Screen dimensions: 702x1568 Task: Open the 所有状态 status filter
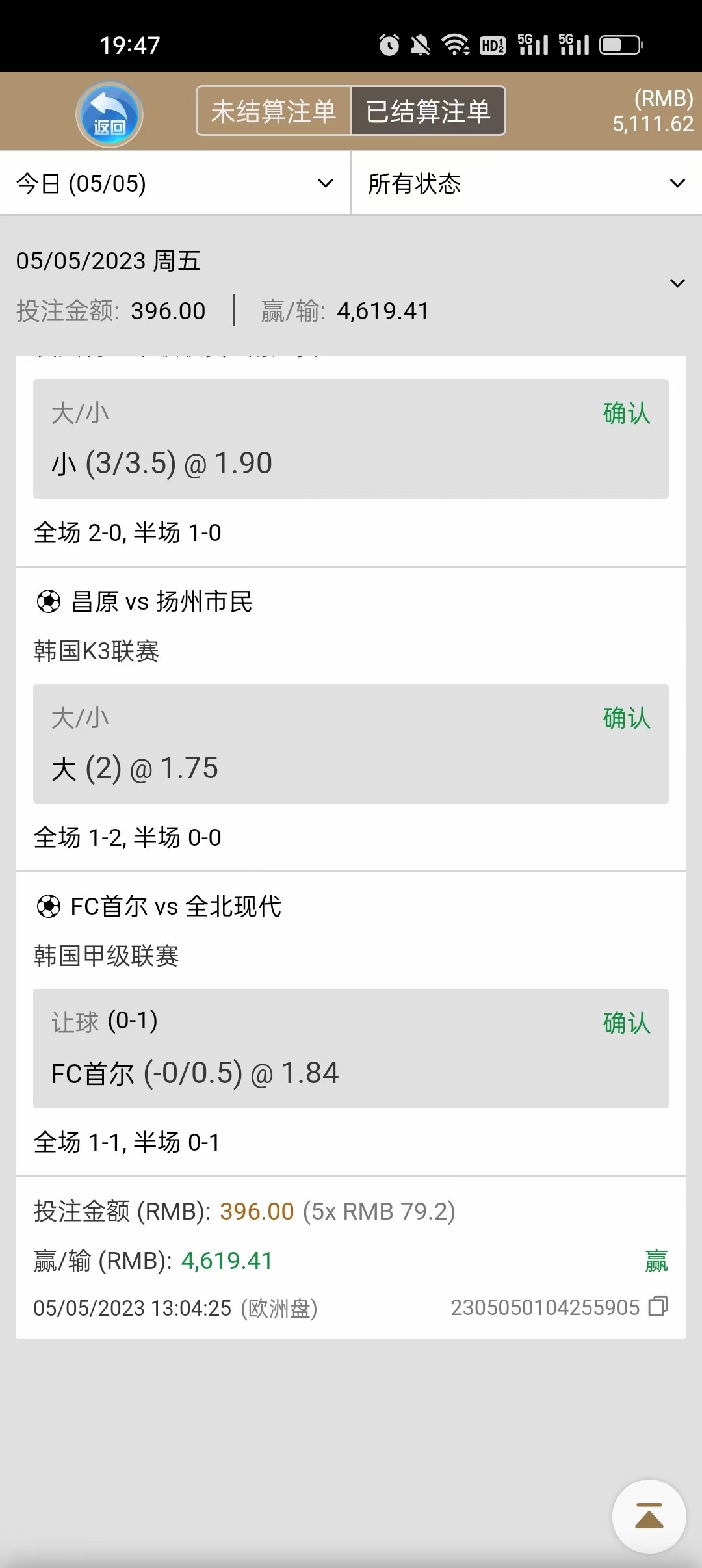pos(526,183)
